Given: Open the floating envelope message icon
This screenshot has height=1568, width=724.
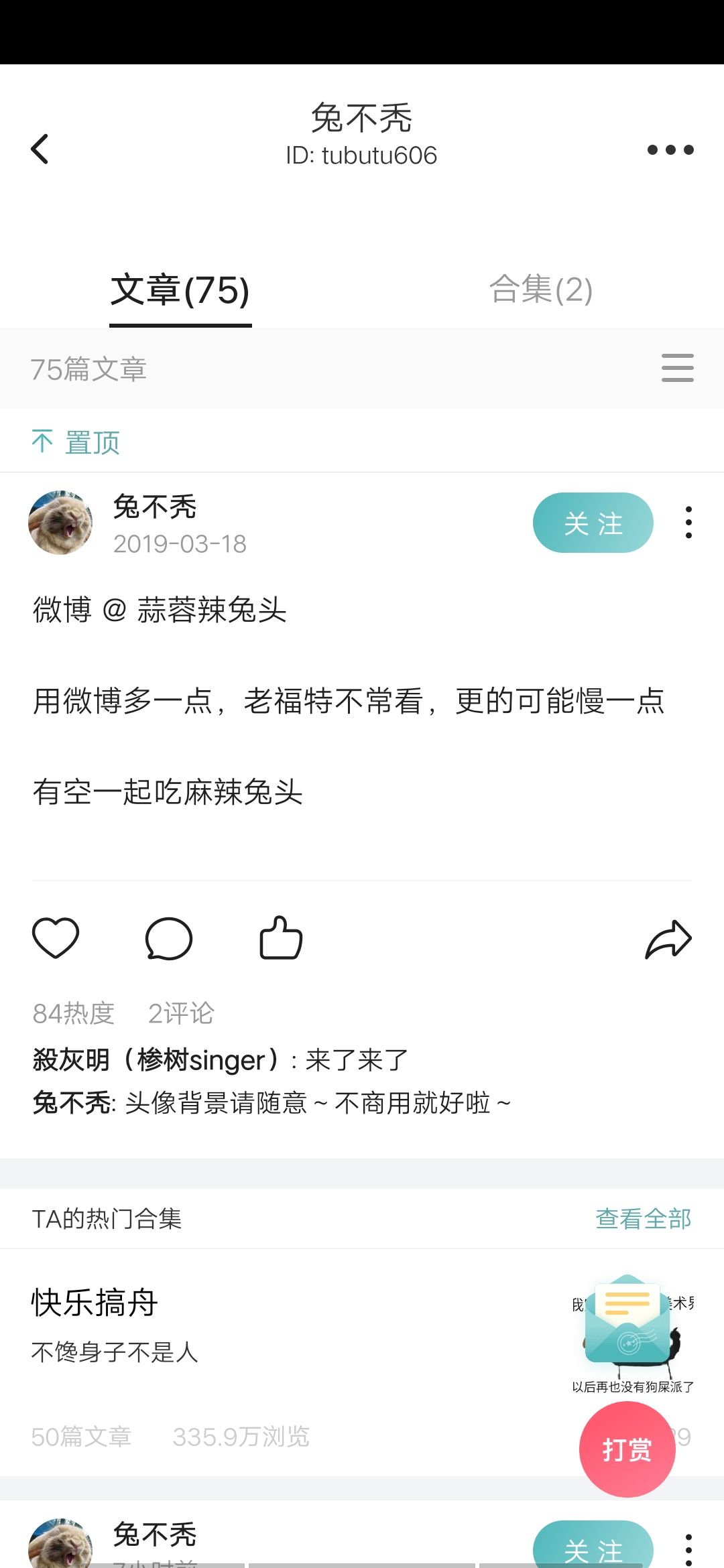Looking at the screenshot, I should pos(627,1319).
